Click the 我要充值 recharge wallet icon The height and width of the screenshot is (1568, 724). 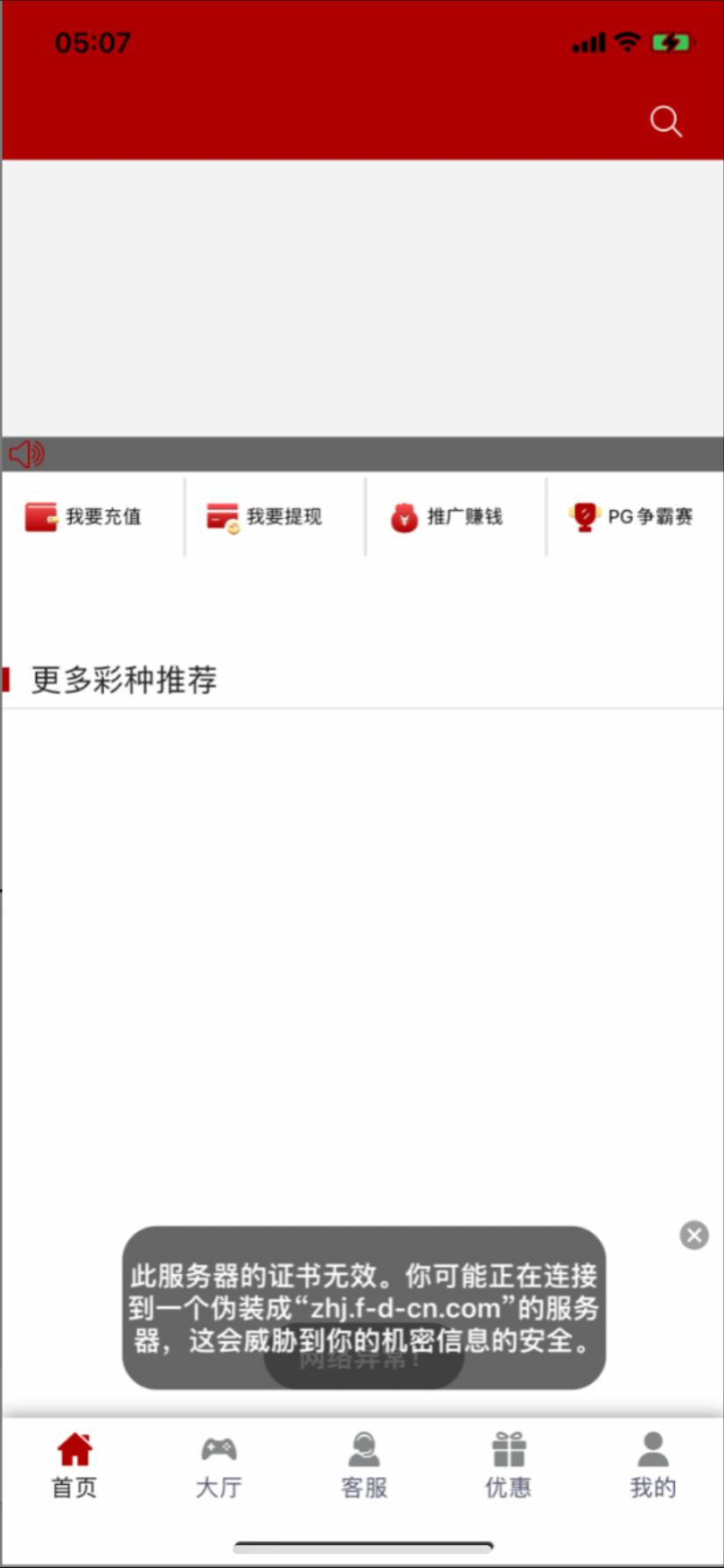38,516
